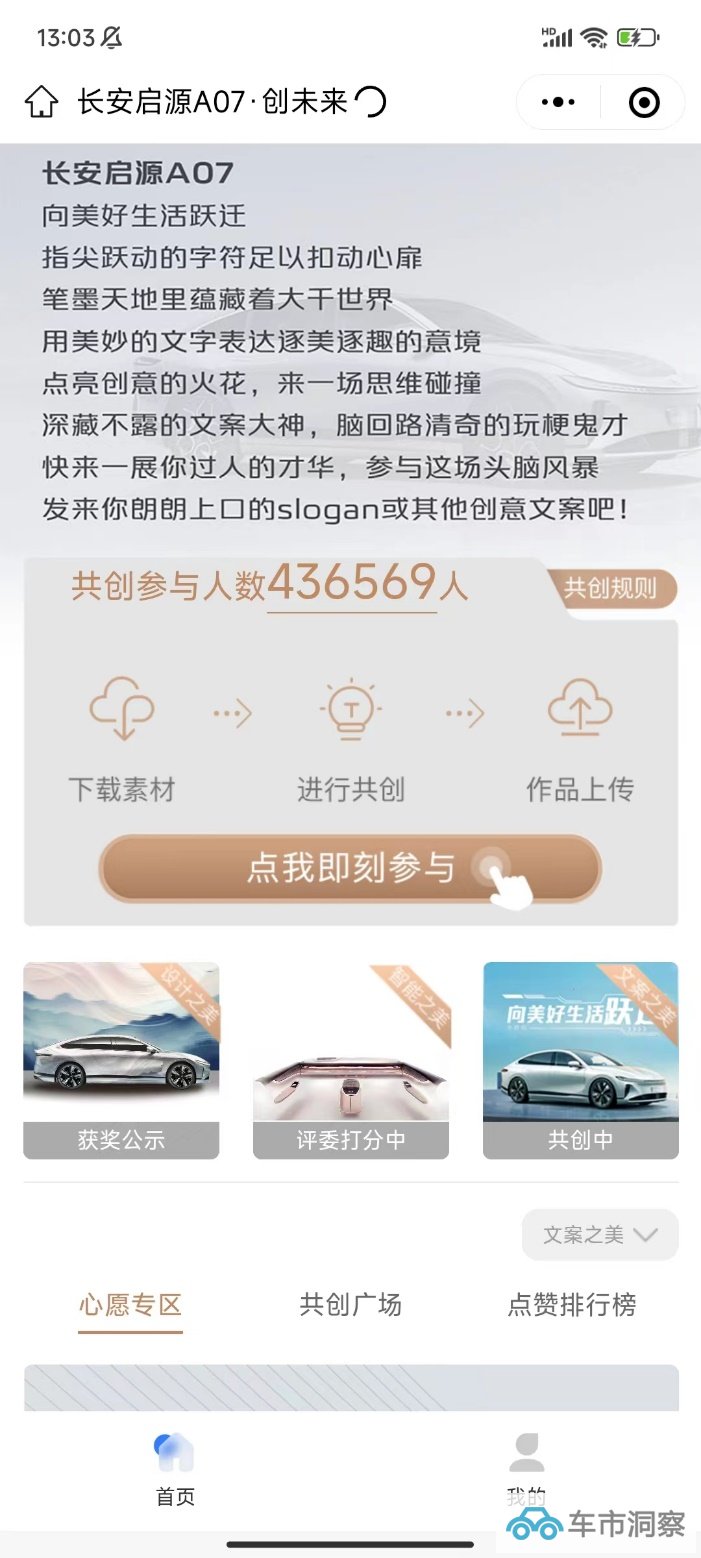This screenshot has width=701, height=1558.
Task: Switch to the 点赞排行榜 tab
Action: (572, 1305)
